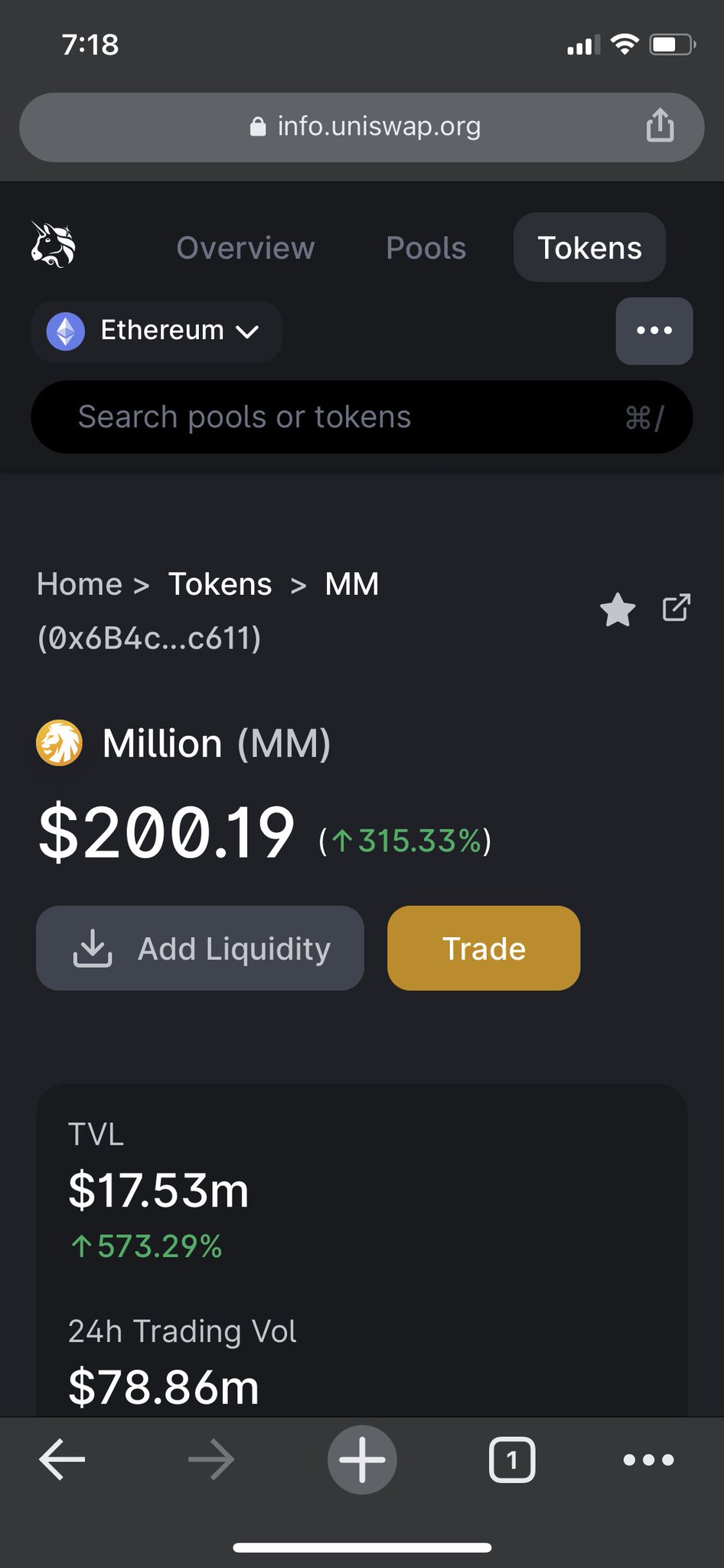Switch to the Overview tab
The width and height of the screenshot is (724, 1568).
point(246,248)
